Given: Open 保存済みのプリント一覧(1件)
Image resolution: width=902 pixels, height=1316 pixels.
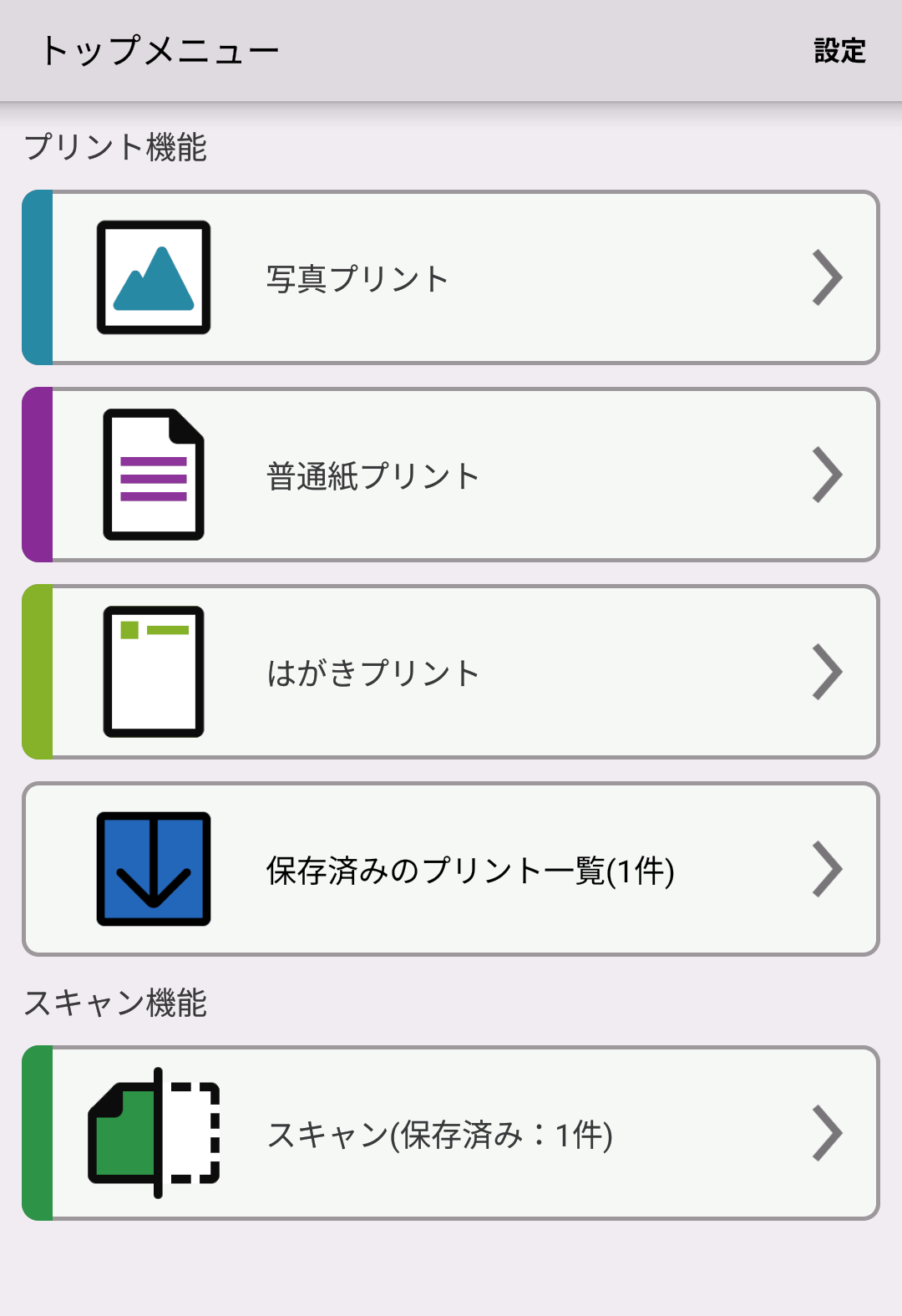Looking at the screenshot, I should [x=451, y=869].
